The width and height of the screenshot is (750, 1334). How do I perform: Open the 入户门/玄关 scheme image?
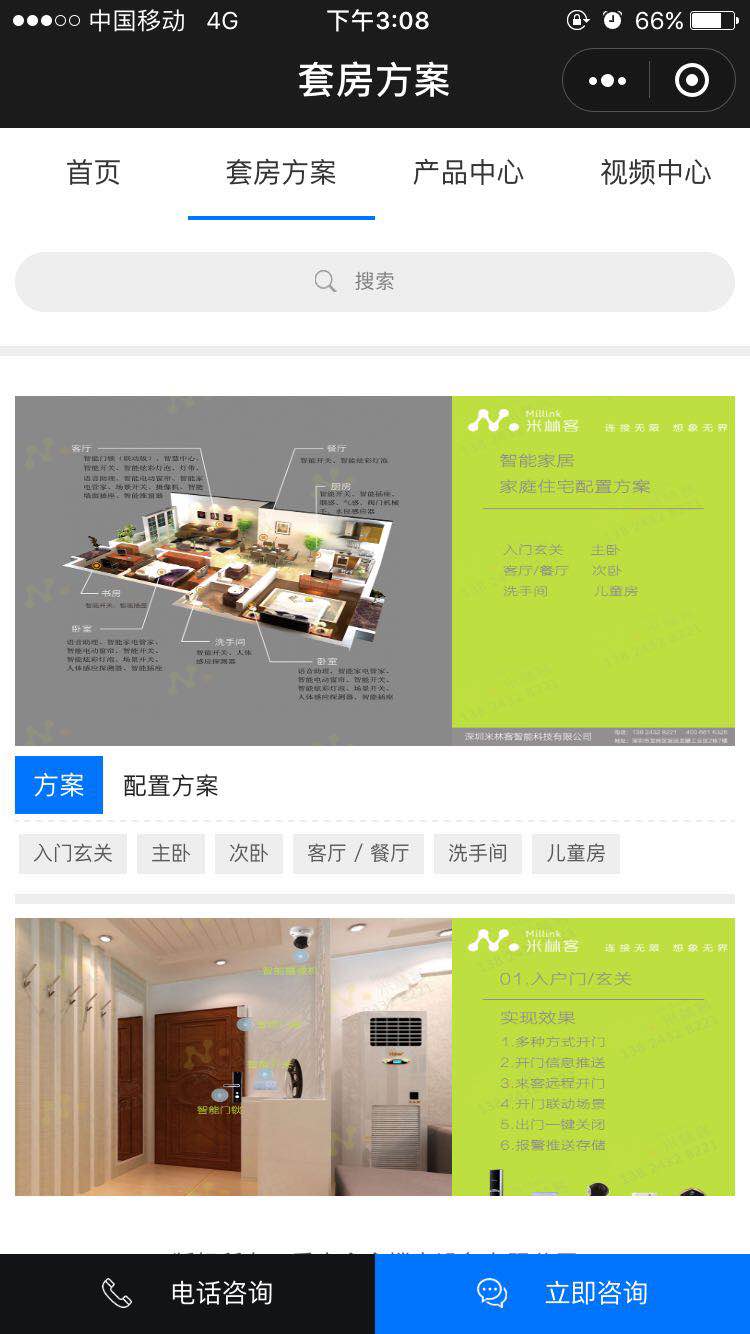pos(375,1056)
